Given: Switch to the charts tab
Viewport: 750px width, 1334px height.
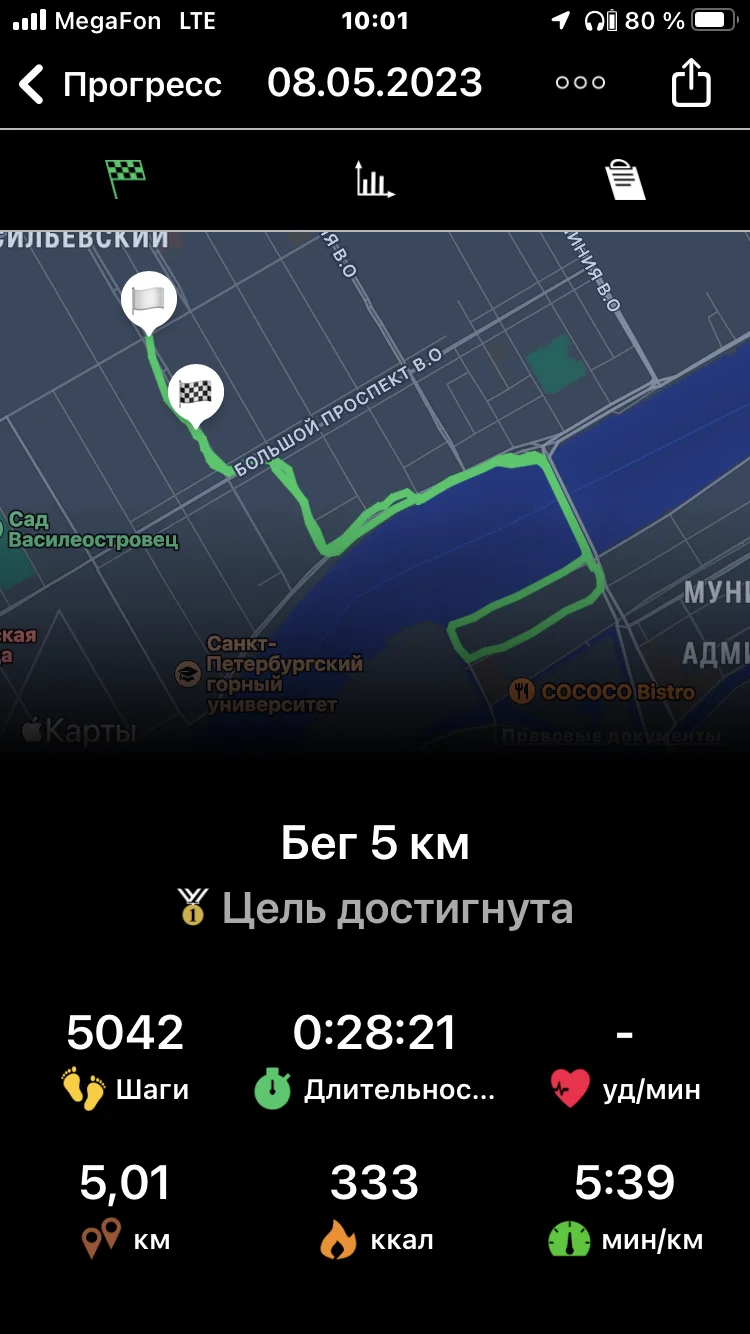Looking at the screenshot, I should (375, 180).
